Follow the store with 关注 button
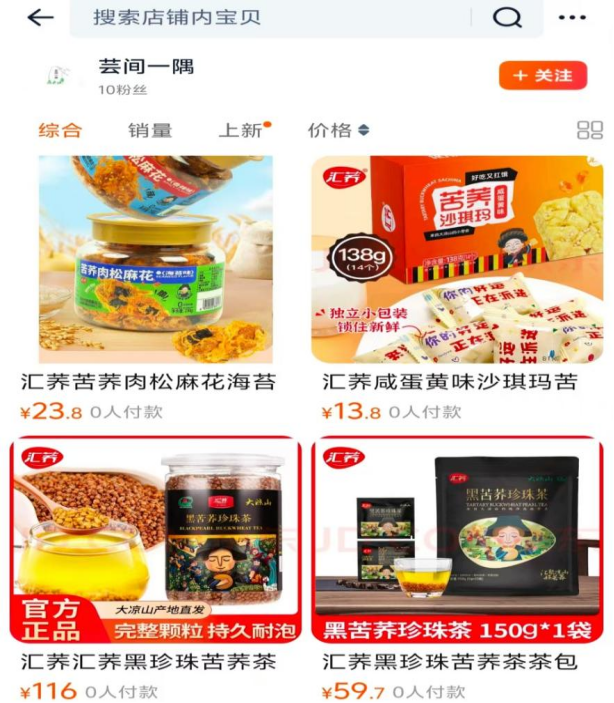 click(542, 76)
